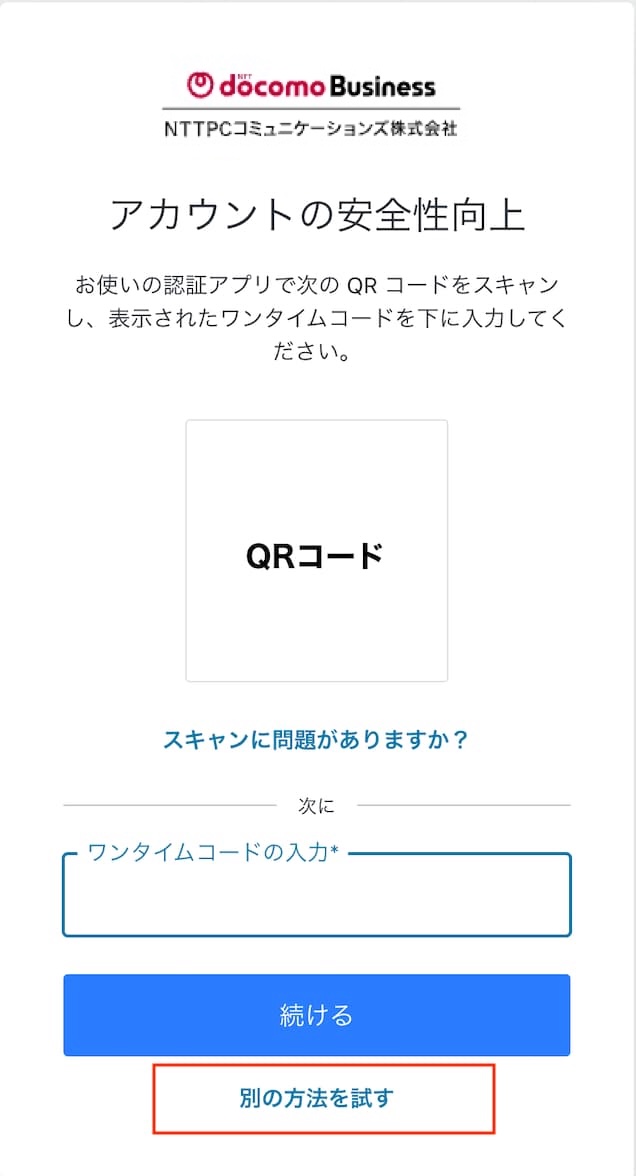Focus the ワンタイムコードの入力 field
This screenshot has height=1176, width=636.
[x=316, y=899]
